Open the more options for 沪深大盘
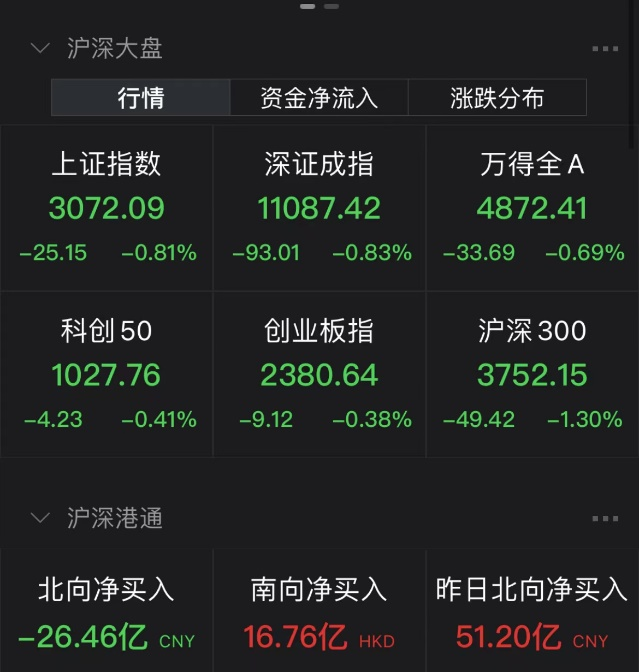The image size is (639, 672). [605, 48]
